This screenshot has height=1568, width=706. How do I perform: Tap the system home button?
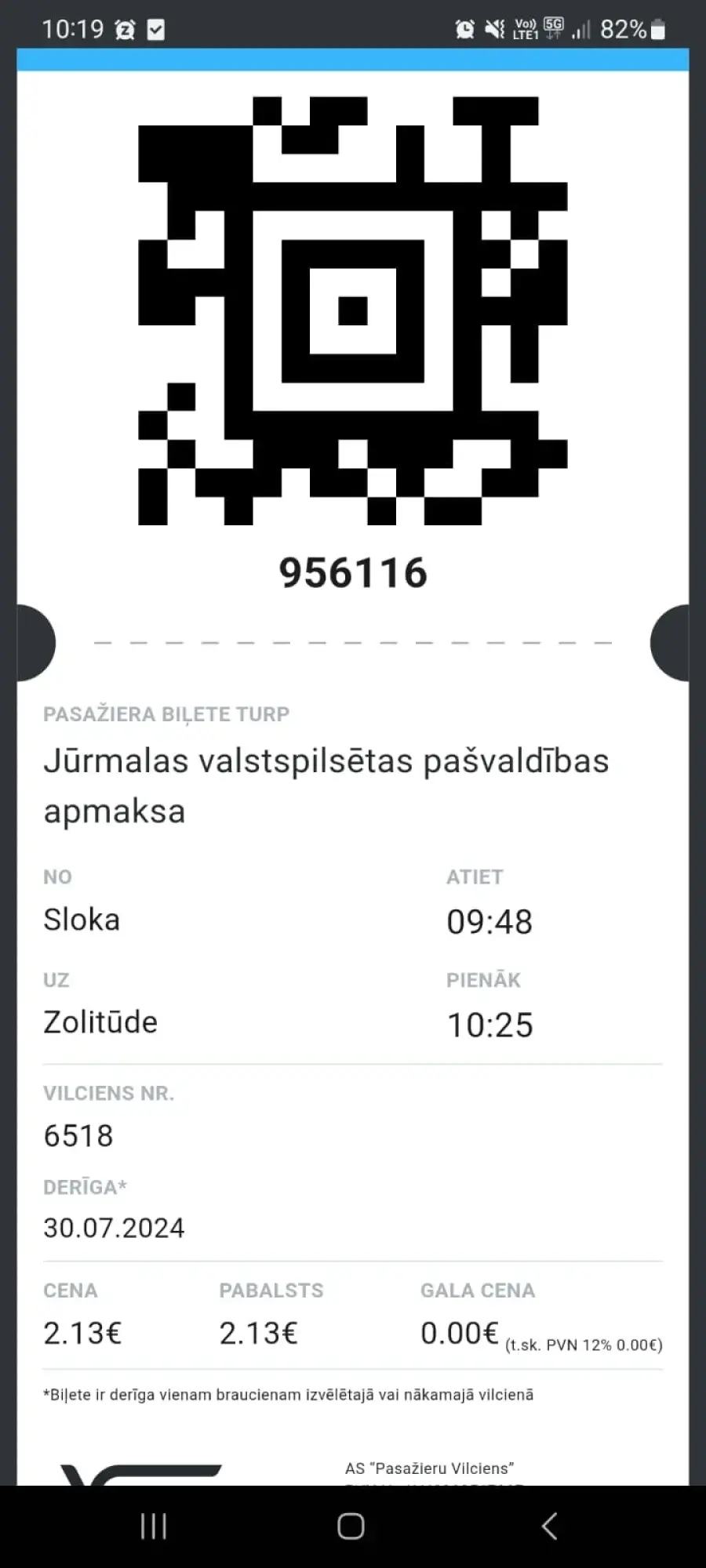click(351, 1526)
